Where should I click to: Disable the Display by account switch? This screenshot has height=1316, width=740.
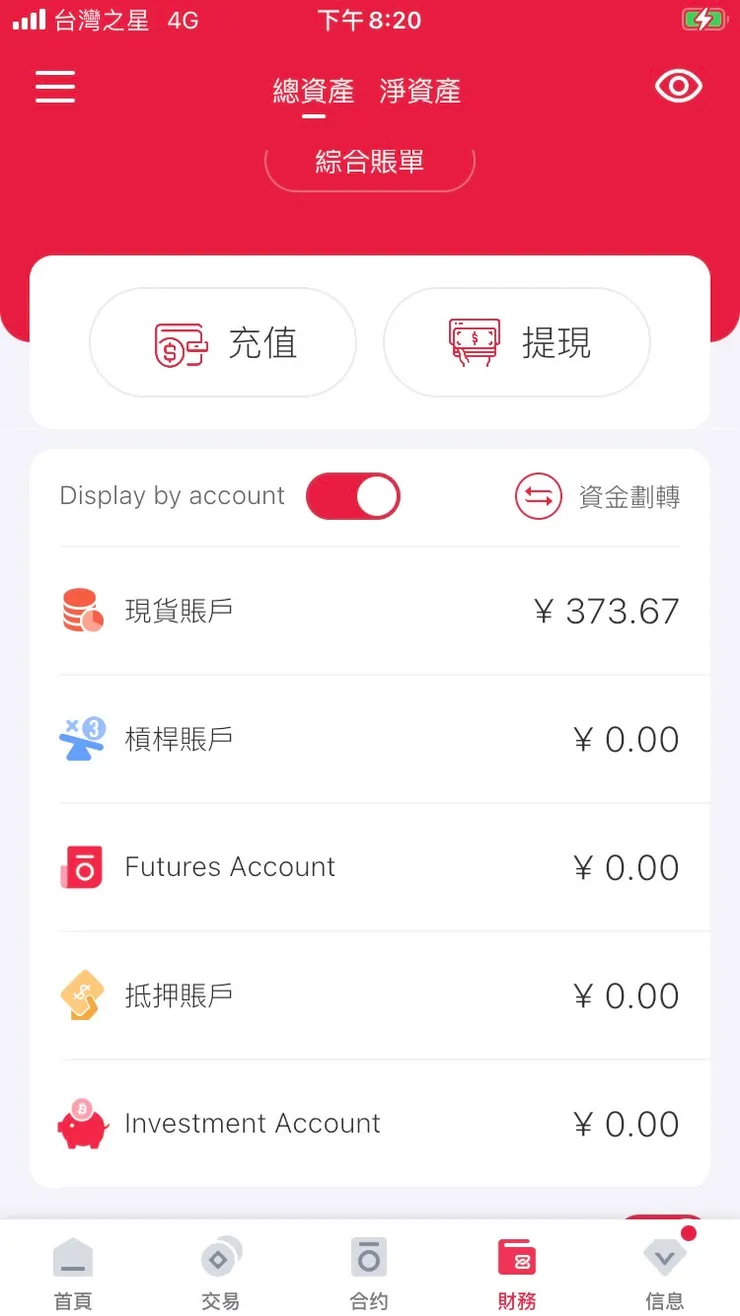coord(353,496)
